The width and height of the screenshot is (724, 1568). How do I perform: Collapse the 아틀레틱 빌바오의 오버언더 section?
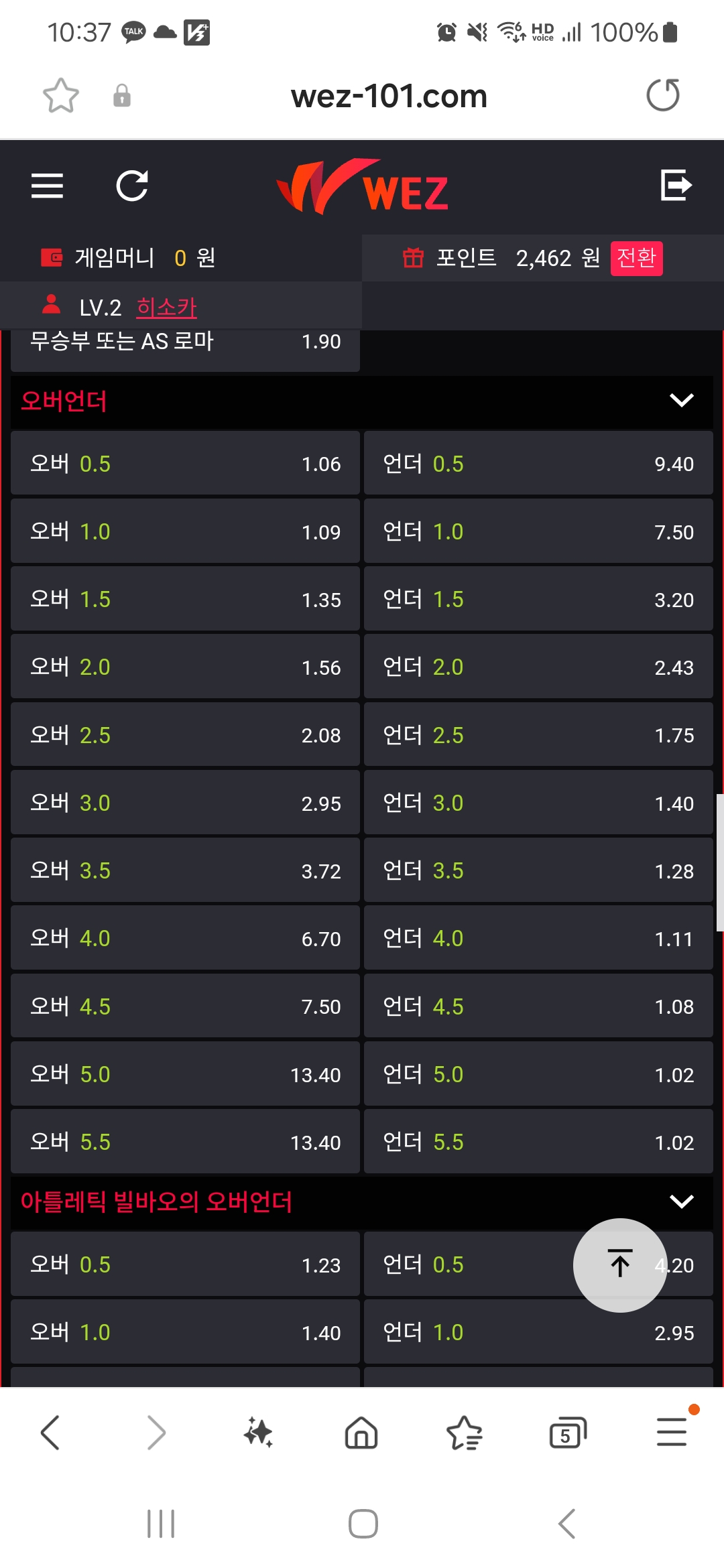[681, 1201]
